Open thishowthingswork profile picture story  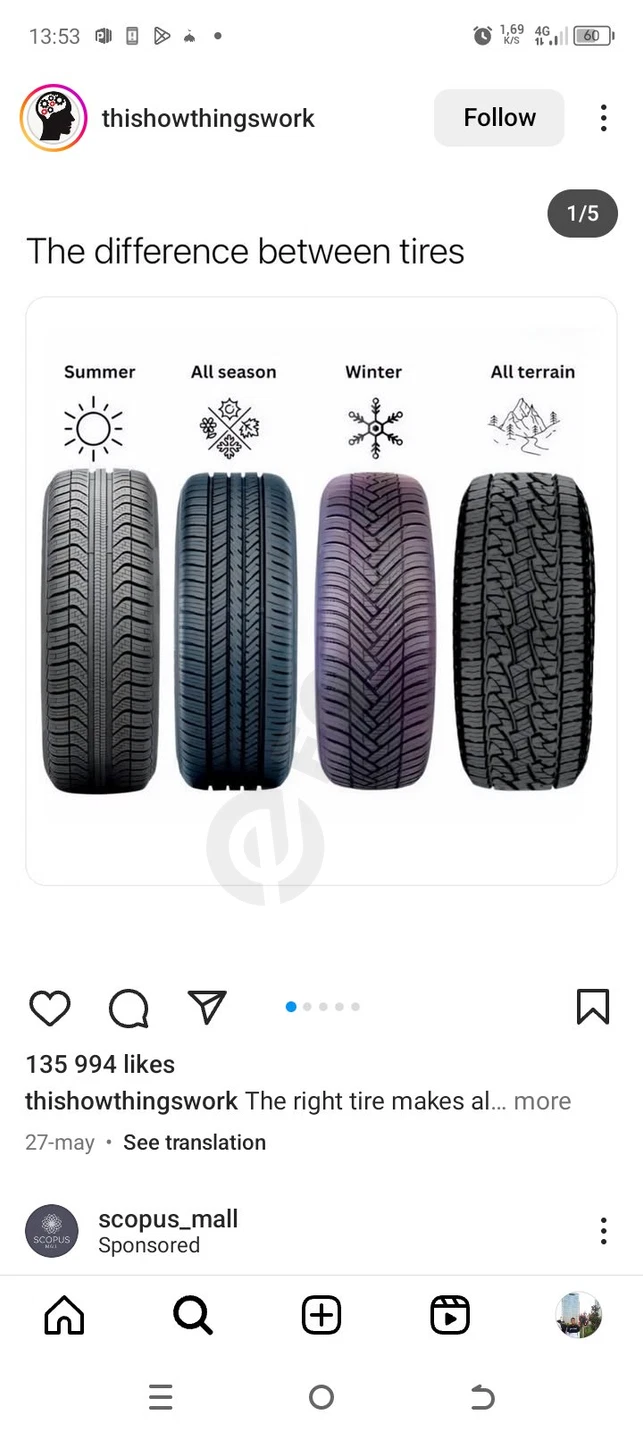click(x=54, y=118)
